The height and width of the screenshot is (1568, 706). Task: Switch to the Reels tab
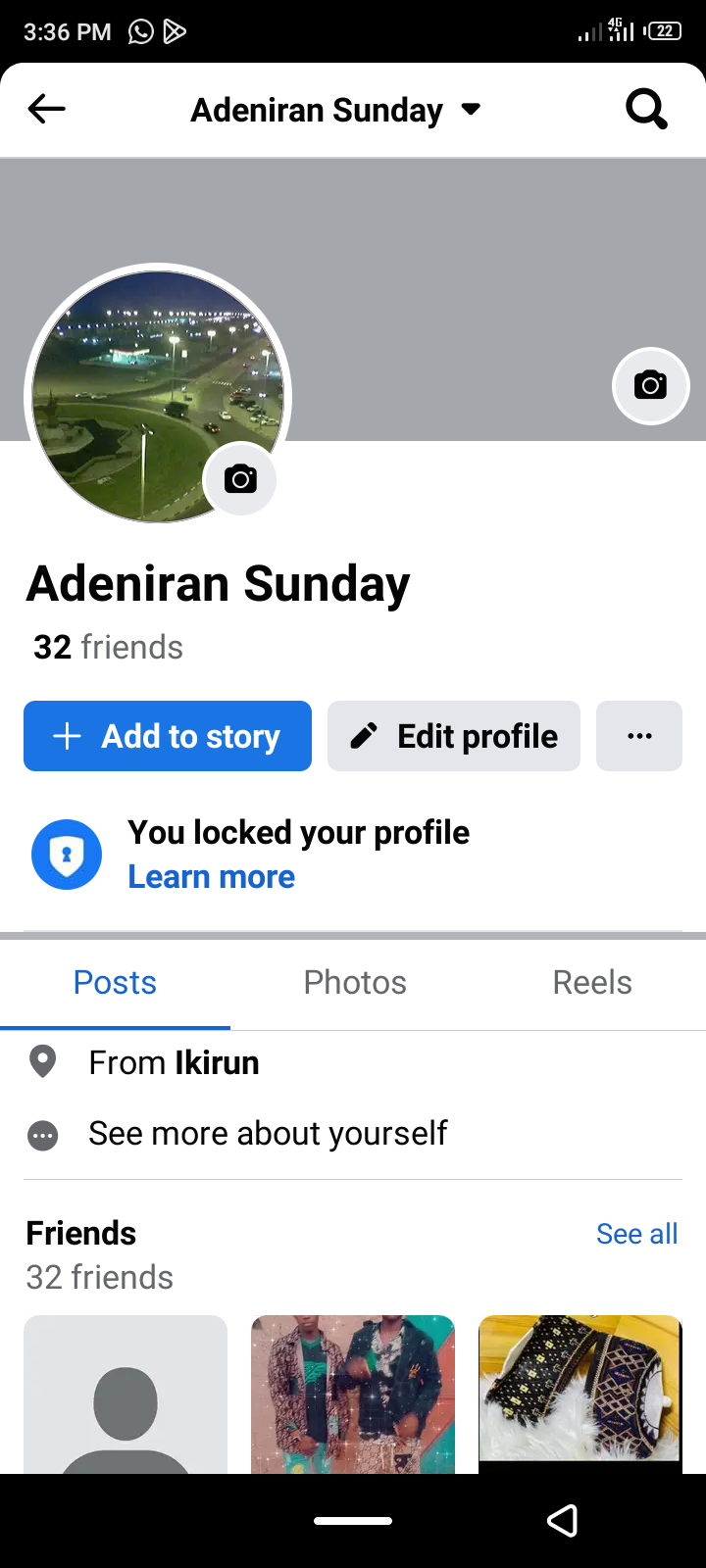[592, 982]
